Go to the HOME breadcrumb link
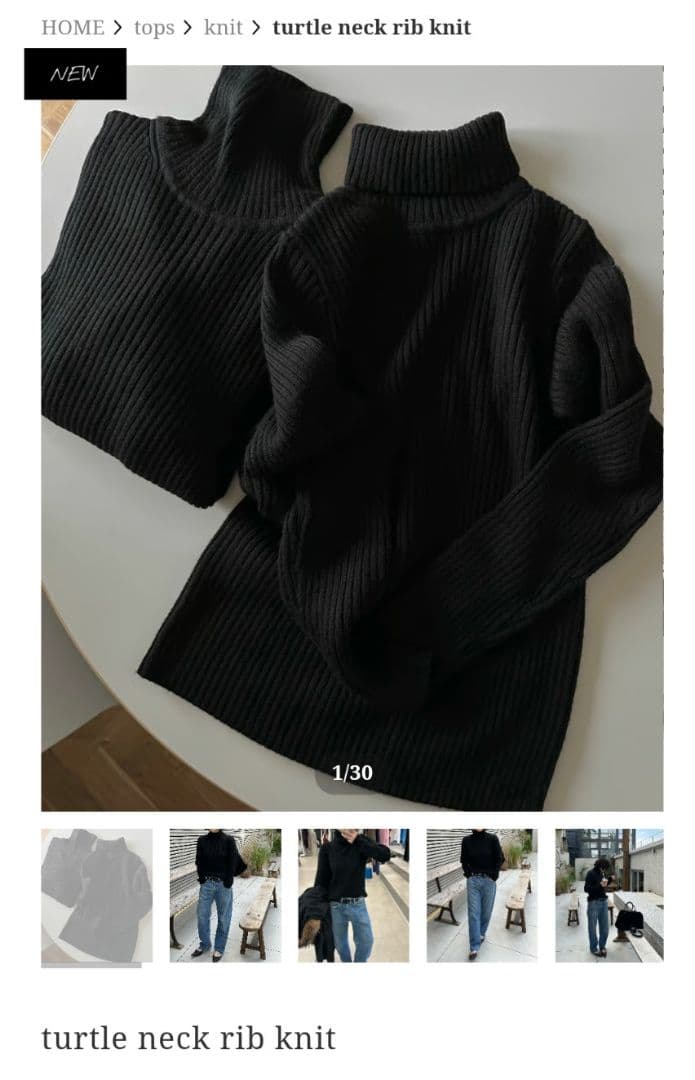The width and height of the screenshot is (695, 1080). (x=72, y=27)
